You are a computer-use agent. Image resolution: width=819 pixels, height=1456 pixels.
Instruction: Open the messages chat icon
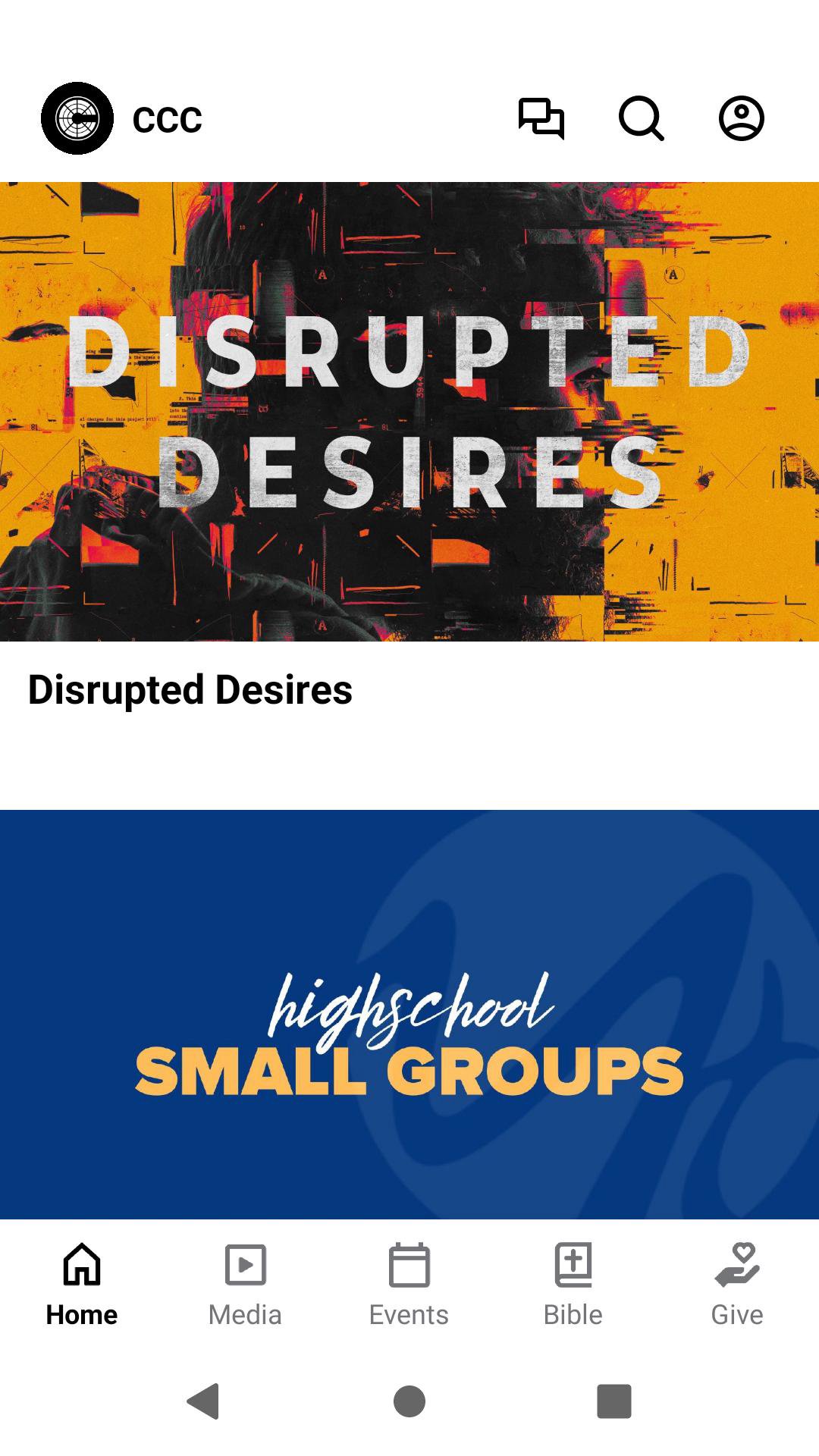coord(541,118)
